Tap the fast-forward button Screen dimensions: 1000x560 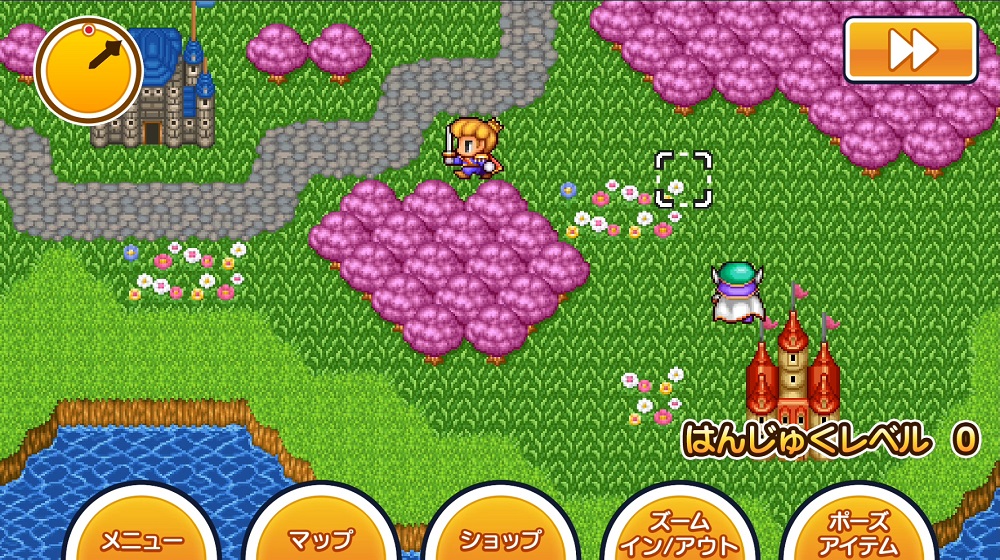[x=910, y=49]
